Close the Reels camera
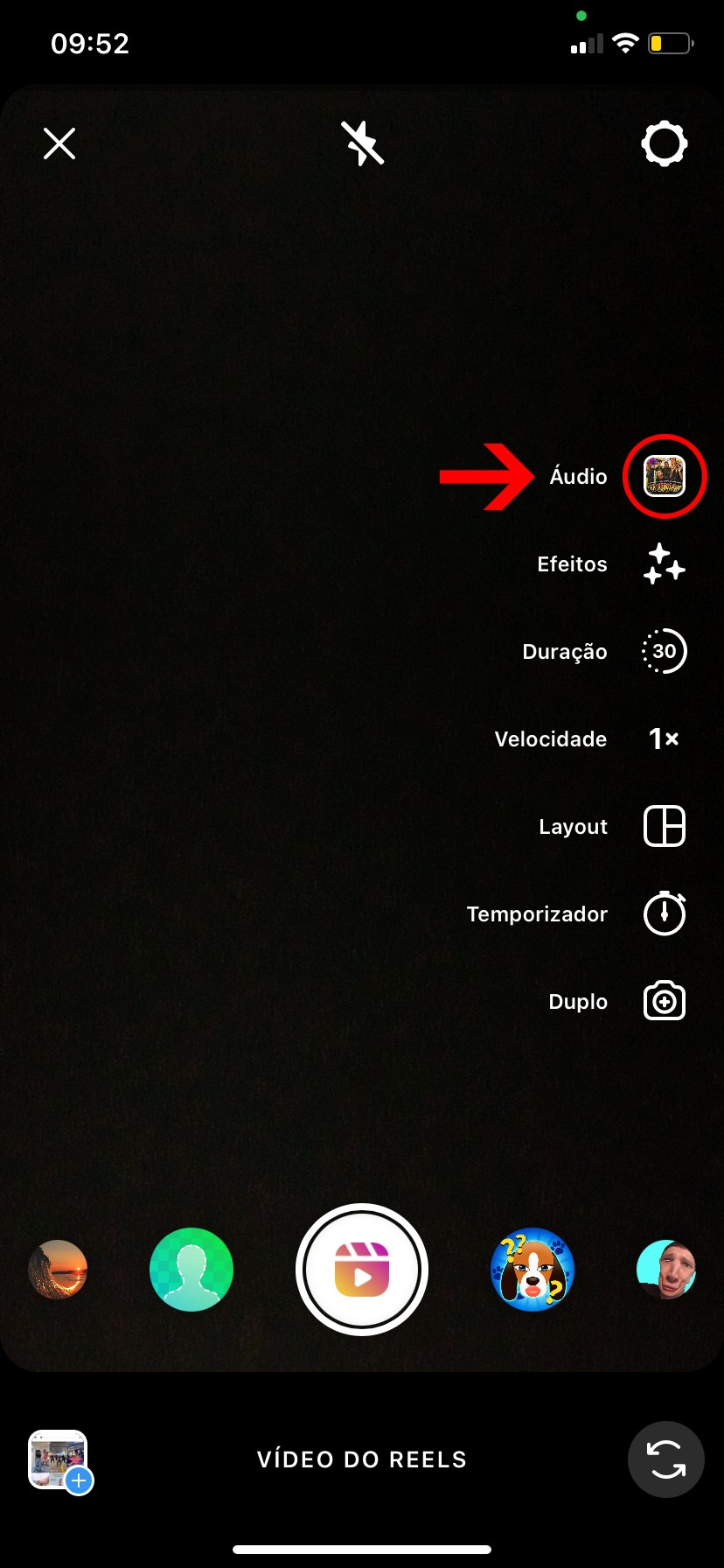Image resolution: width=724 pixels, height=1568 pixels. tap(59, 143)
